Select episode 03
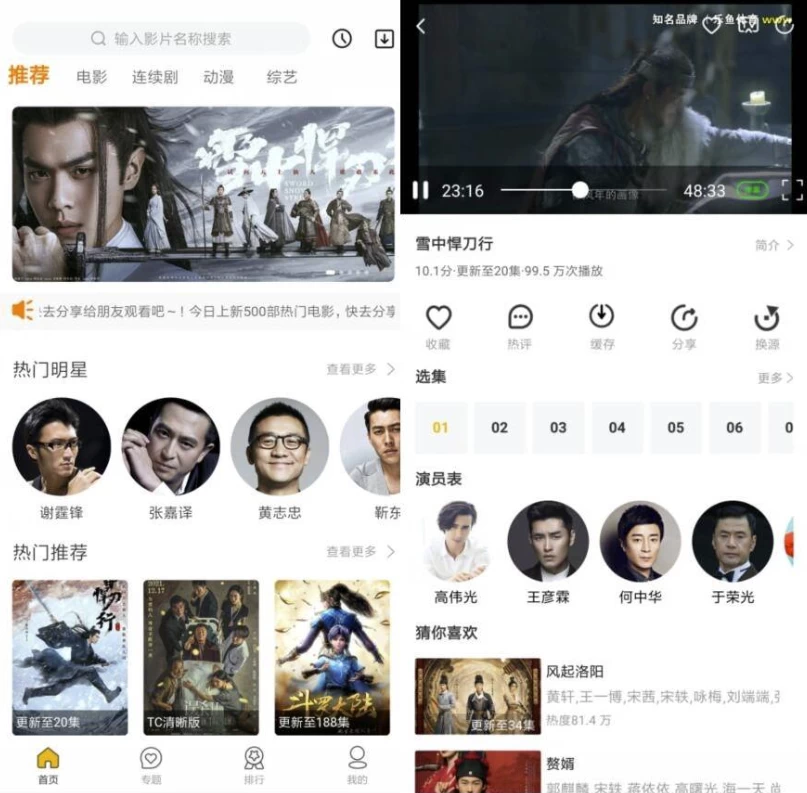 tap(558, 428)
